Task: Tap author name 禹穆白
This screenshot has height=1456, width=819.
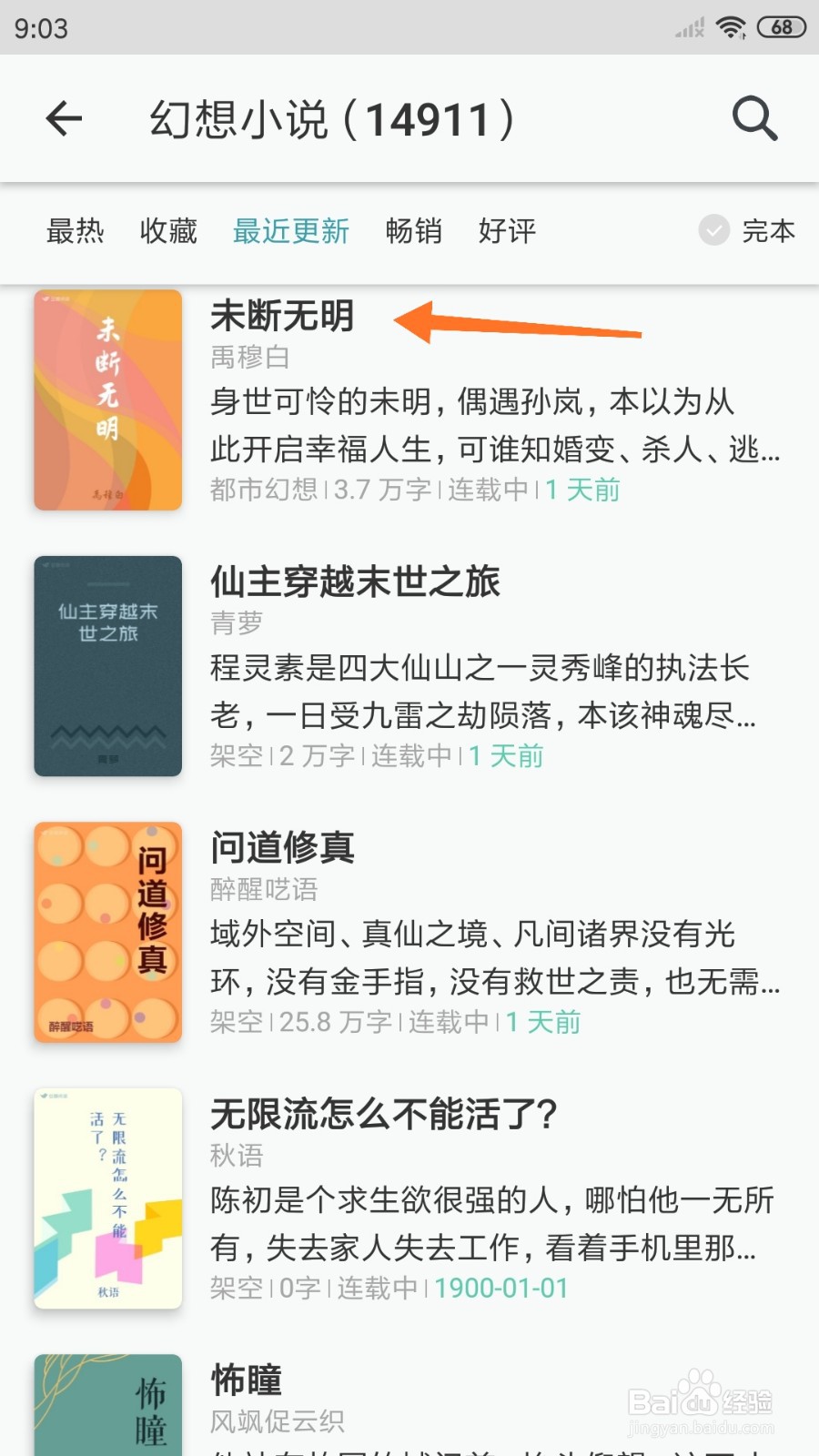Action: pos(247,358)
